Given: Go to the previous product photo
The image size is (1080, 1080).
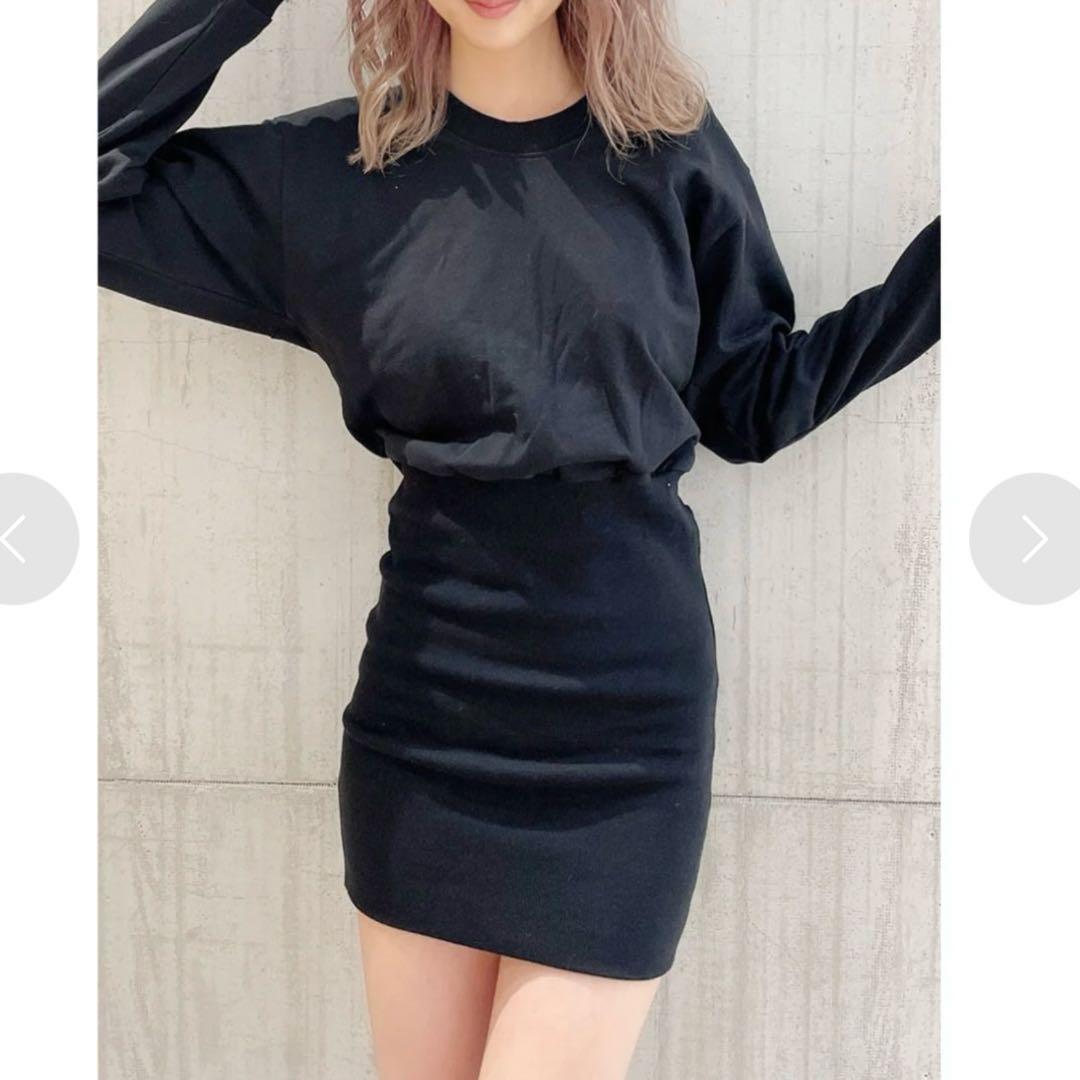Looking at the screenshot, I should [x=22, y=539].
